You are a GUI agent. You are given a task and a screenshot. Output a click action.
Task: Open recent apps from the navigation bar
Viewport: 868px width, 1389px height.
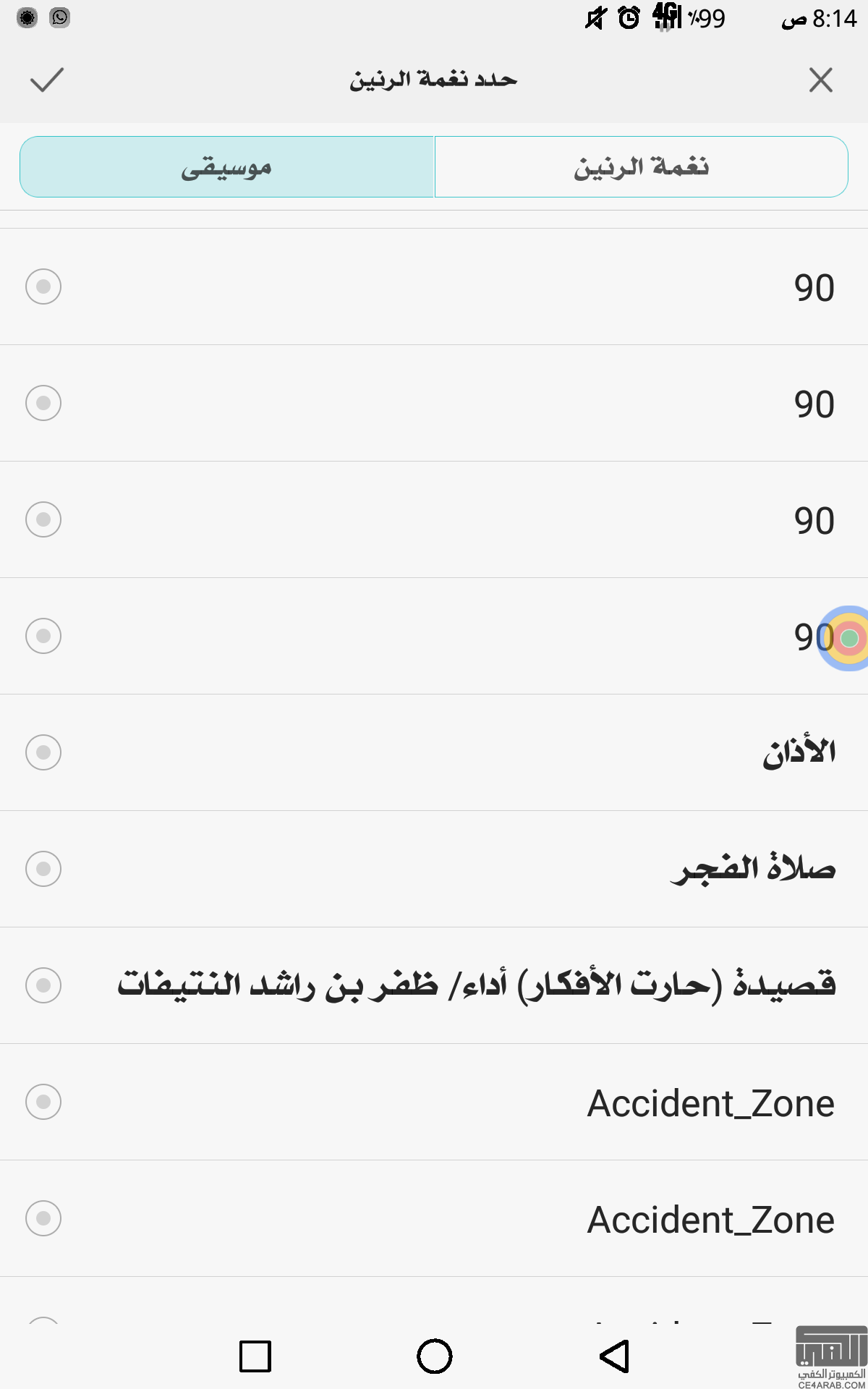(x=255, y=1356)
